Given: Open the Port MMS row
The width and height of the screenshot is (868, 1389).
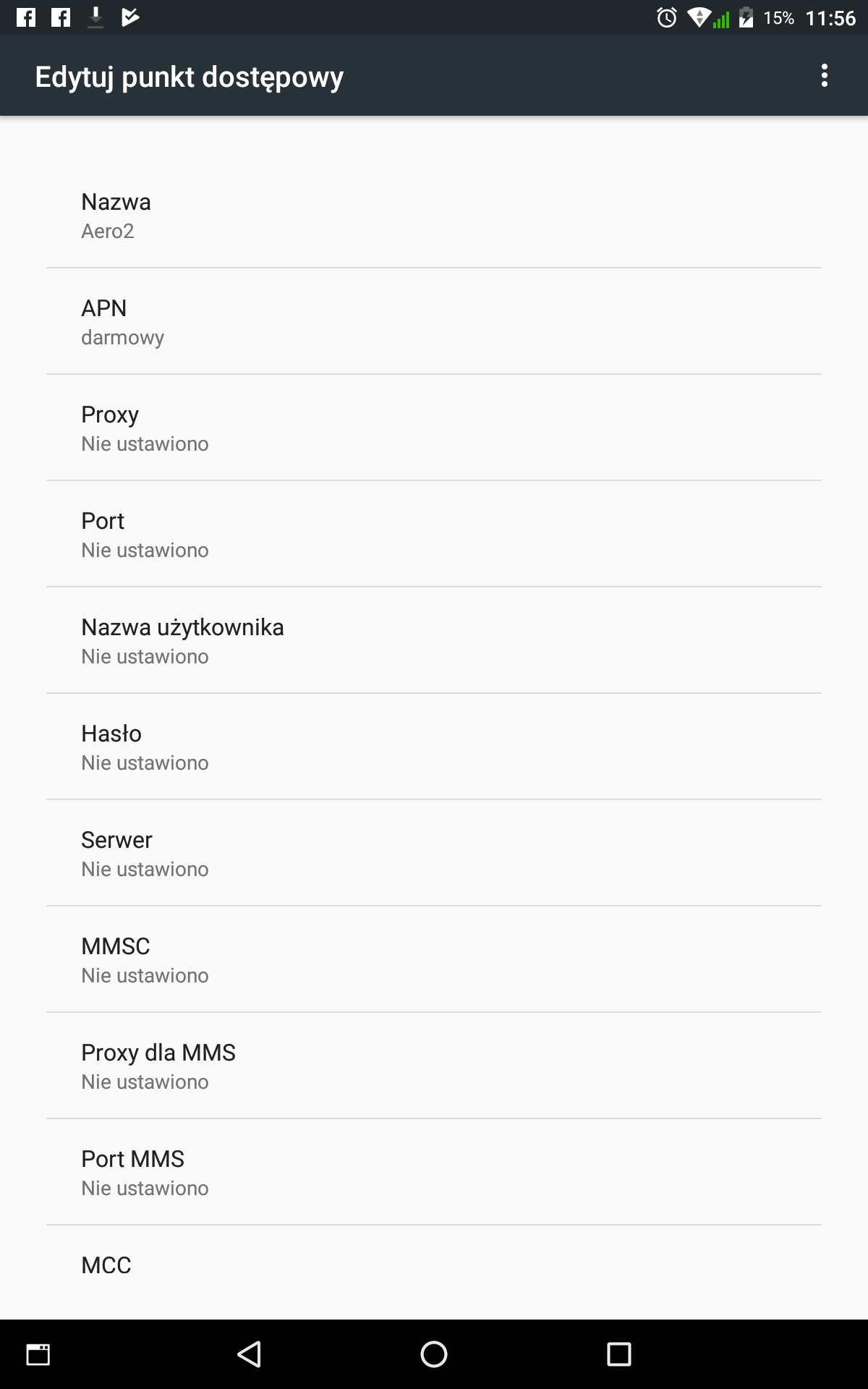Looking at the screenshot, I should [x=434, y=1172].
